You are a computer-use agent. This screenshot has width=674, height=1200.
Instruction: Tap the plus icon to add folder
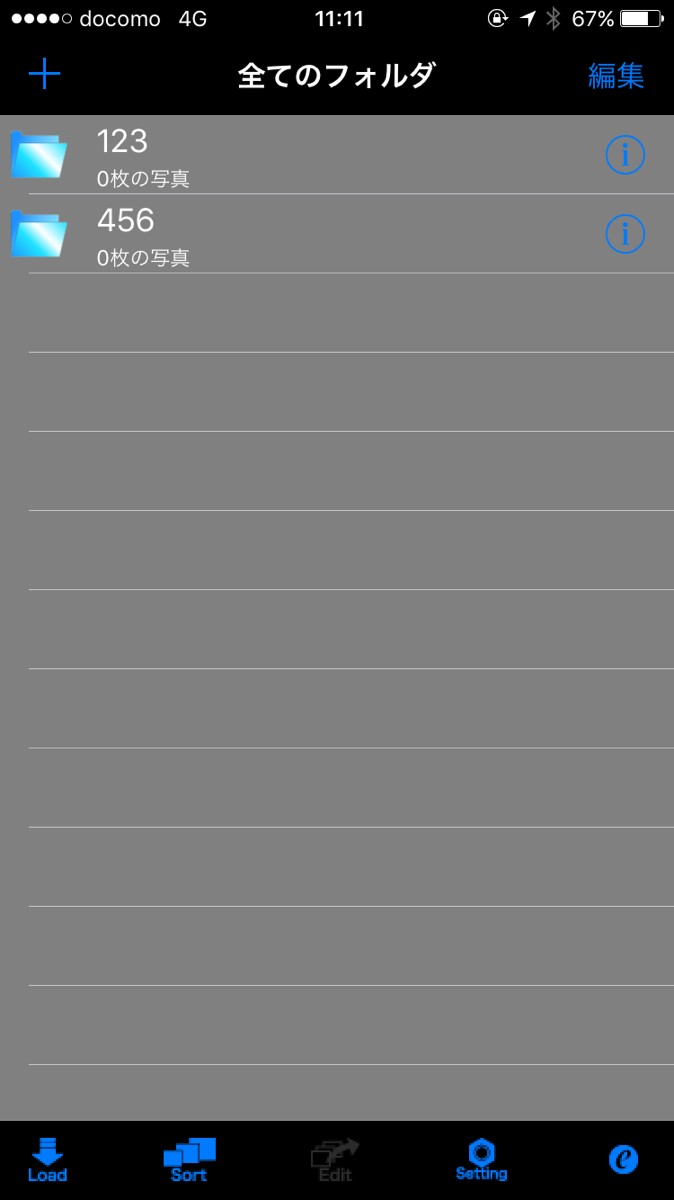(x=44, y=75)
